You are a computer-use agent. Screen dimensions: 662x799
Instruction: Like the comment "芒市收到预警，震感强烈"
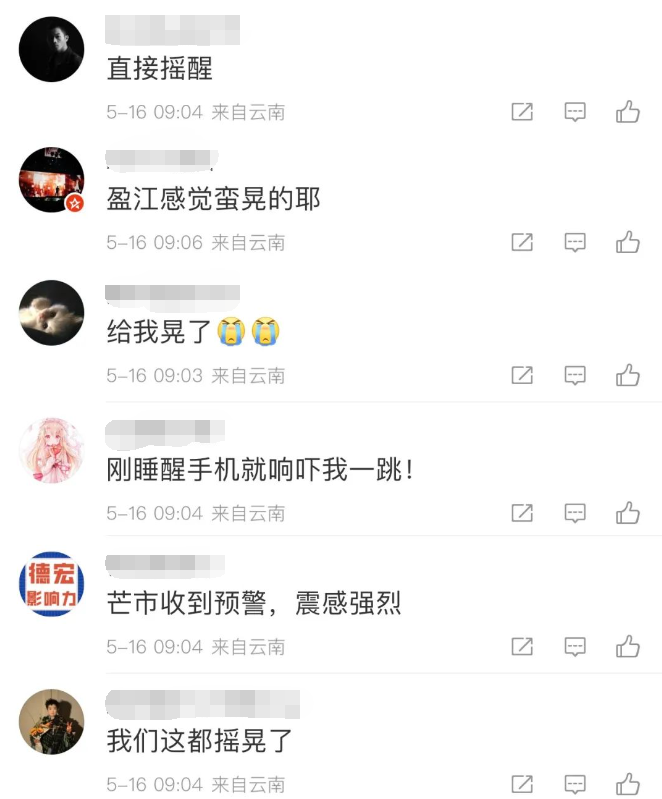pos(627,647)
